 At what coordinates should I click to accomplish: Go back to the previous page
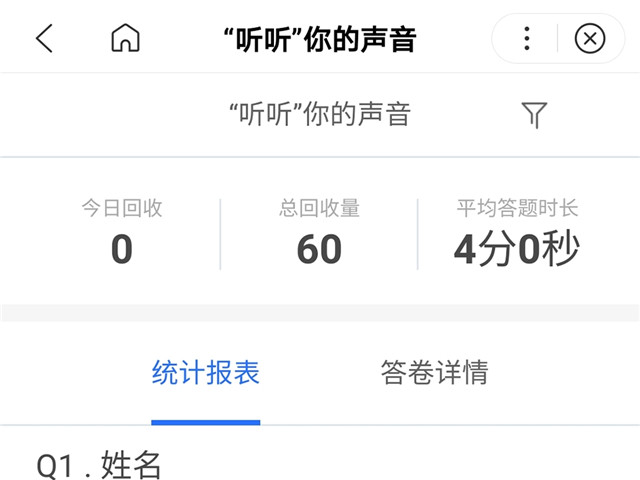pos(44,39)
